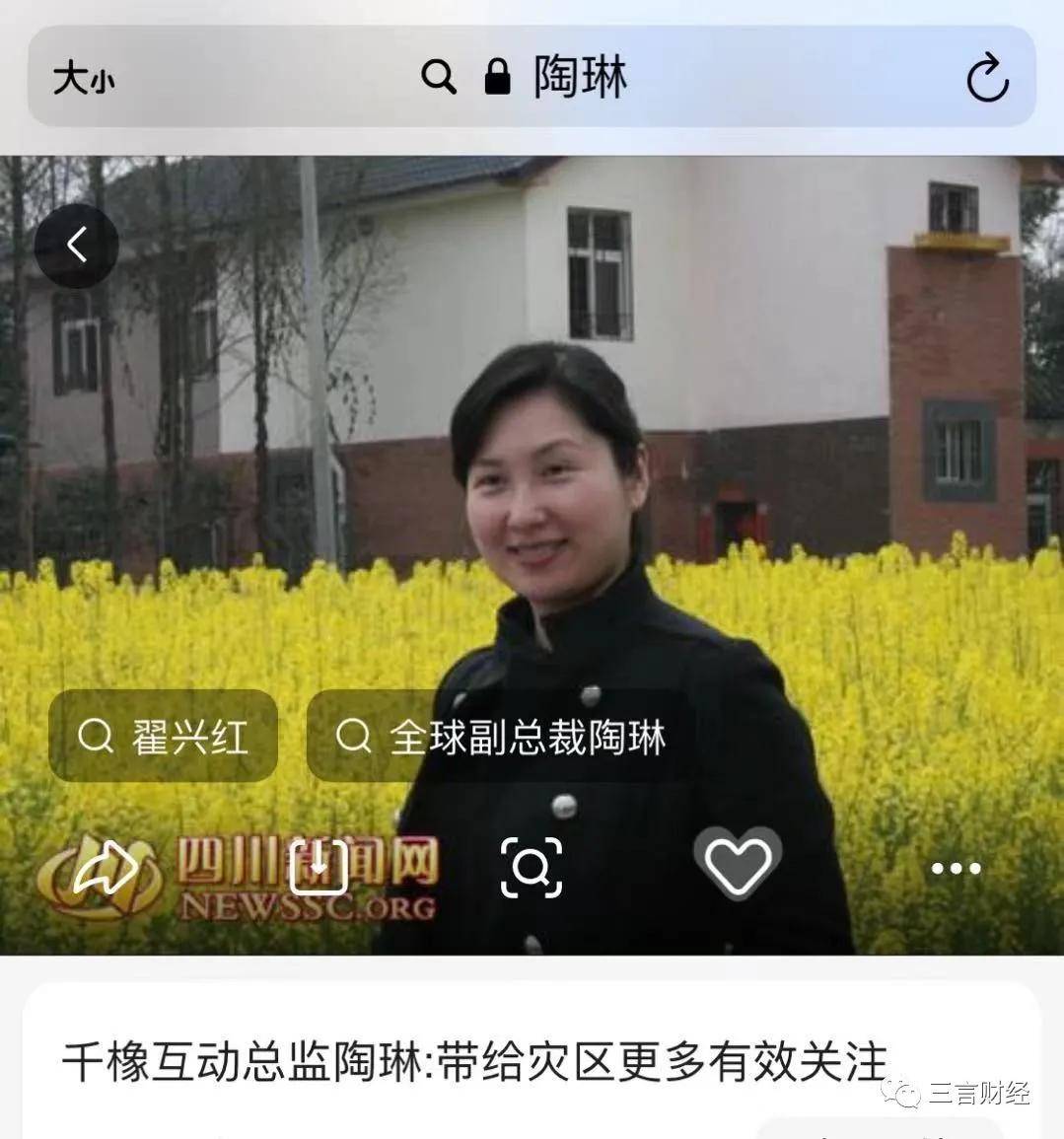The height and width of the screenshot is (1139, 1064).
Task: Tap the download icon below the image
Action: pyautogui.click(x=316, y=865)
